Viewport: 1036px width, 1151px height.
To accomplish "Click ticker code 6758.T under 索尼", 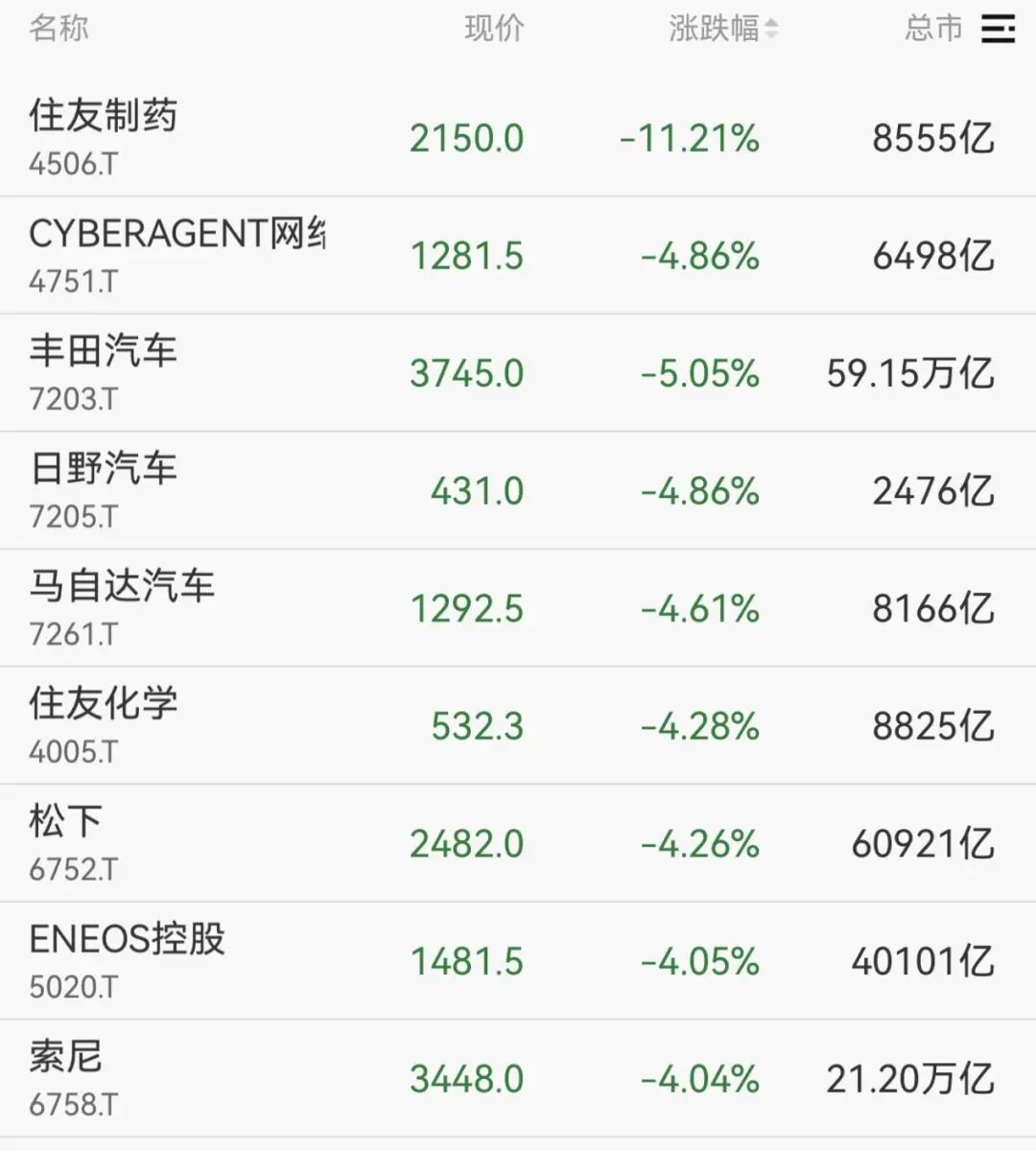I will tap(70, 1103).
